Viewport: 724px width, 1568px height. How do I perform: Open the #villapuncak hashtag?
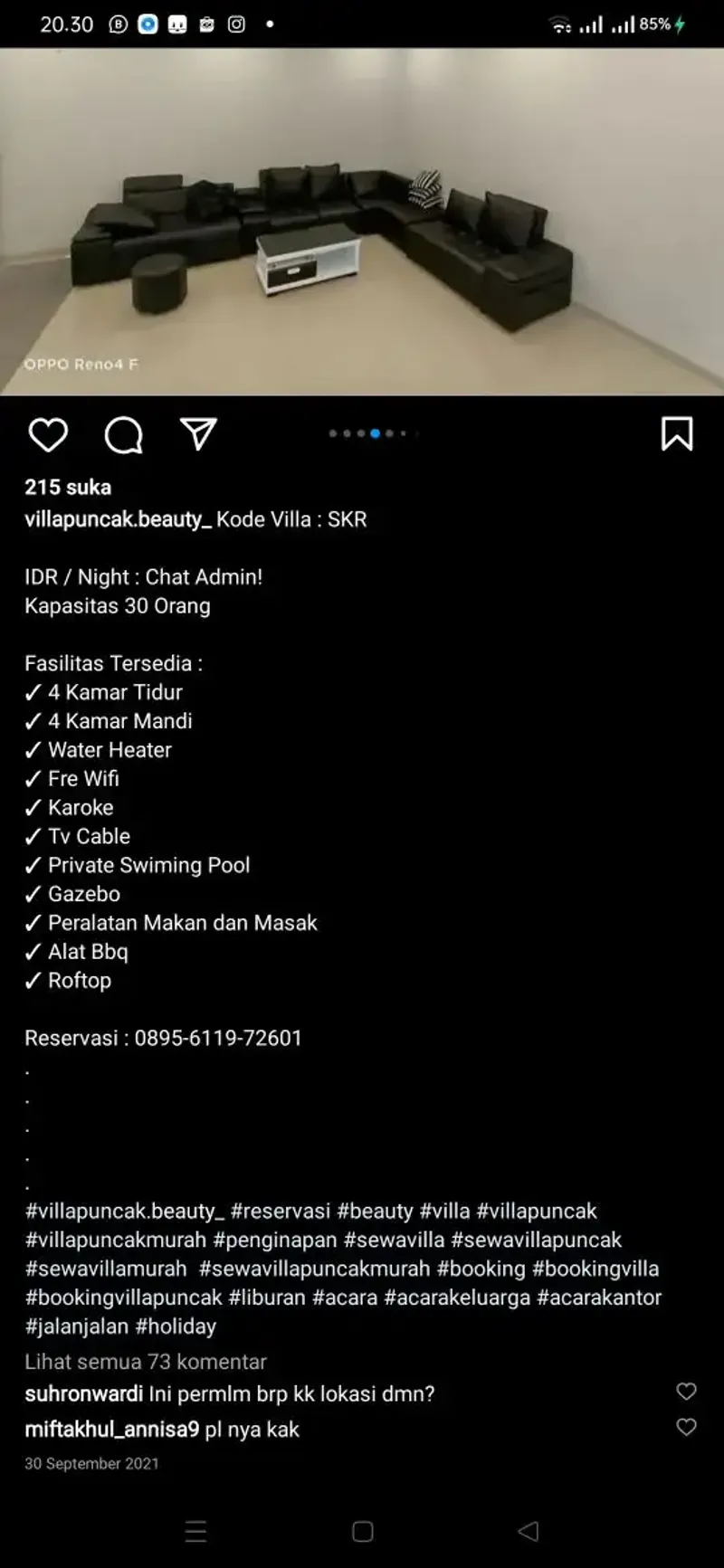[x=538, y=1211]
